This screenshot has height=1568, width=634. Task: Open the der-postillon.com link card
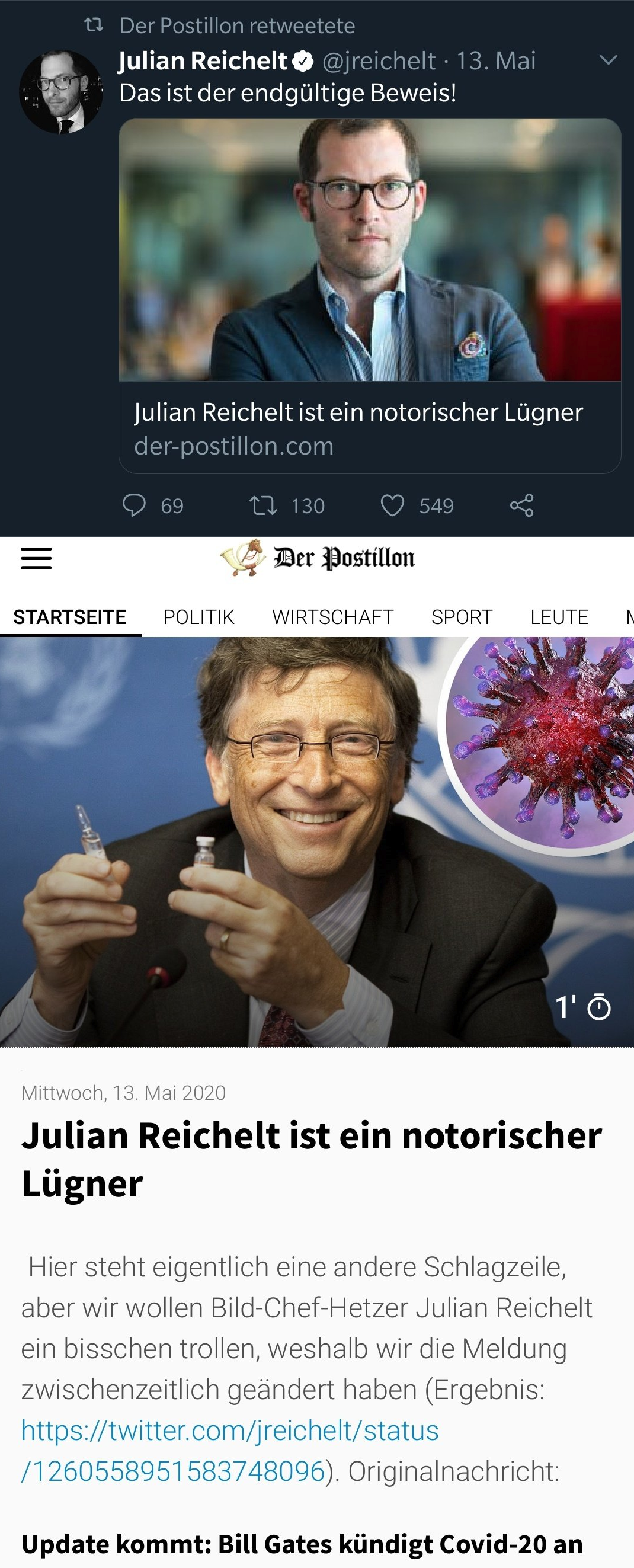pos(369,296)
